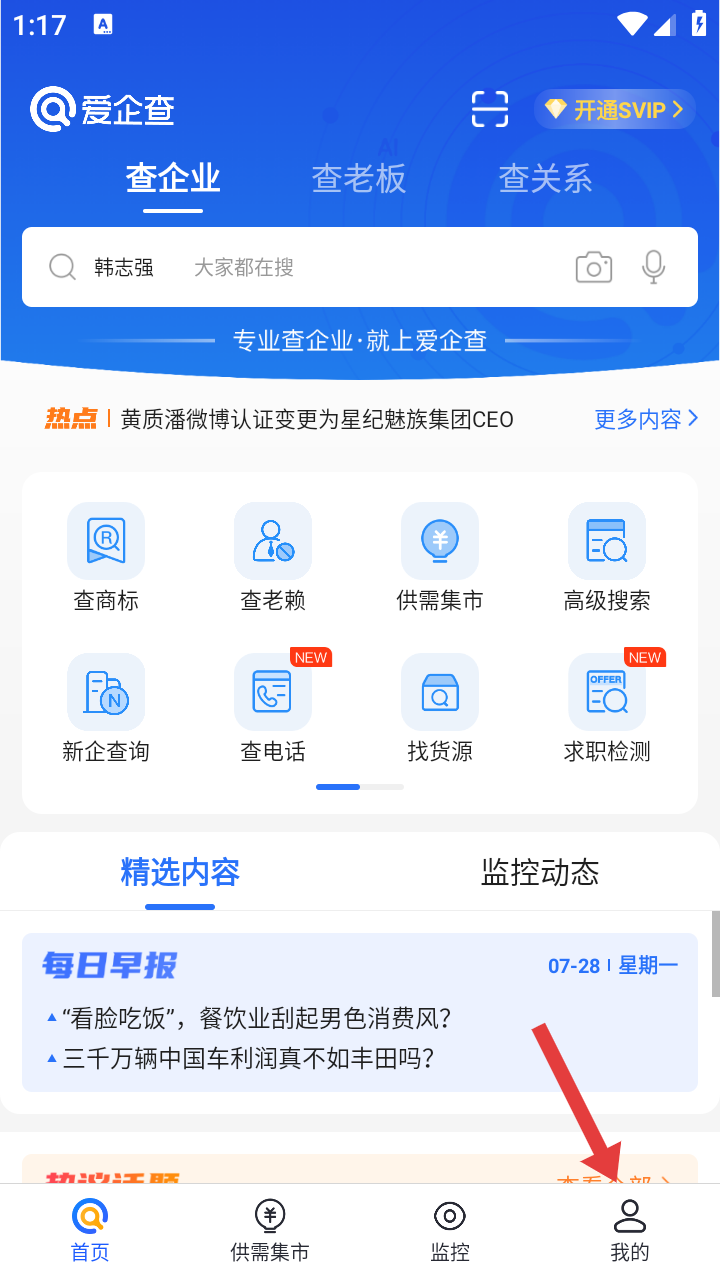Go to 供需集市 in bottom navigation
This screenshot has width=720, height=1280.
pyautogui.click(x=270, y=1232)
